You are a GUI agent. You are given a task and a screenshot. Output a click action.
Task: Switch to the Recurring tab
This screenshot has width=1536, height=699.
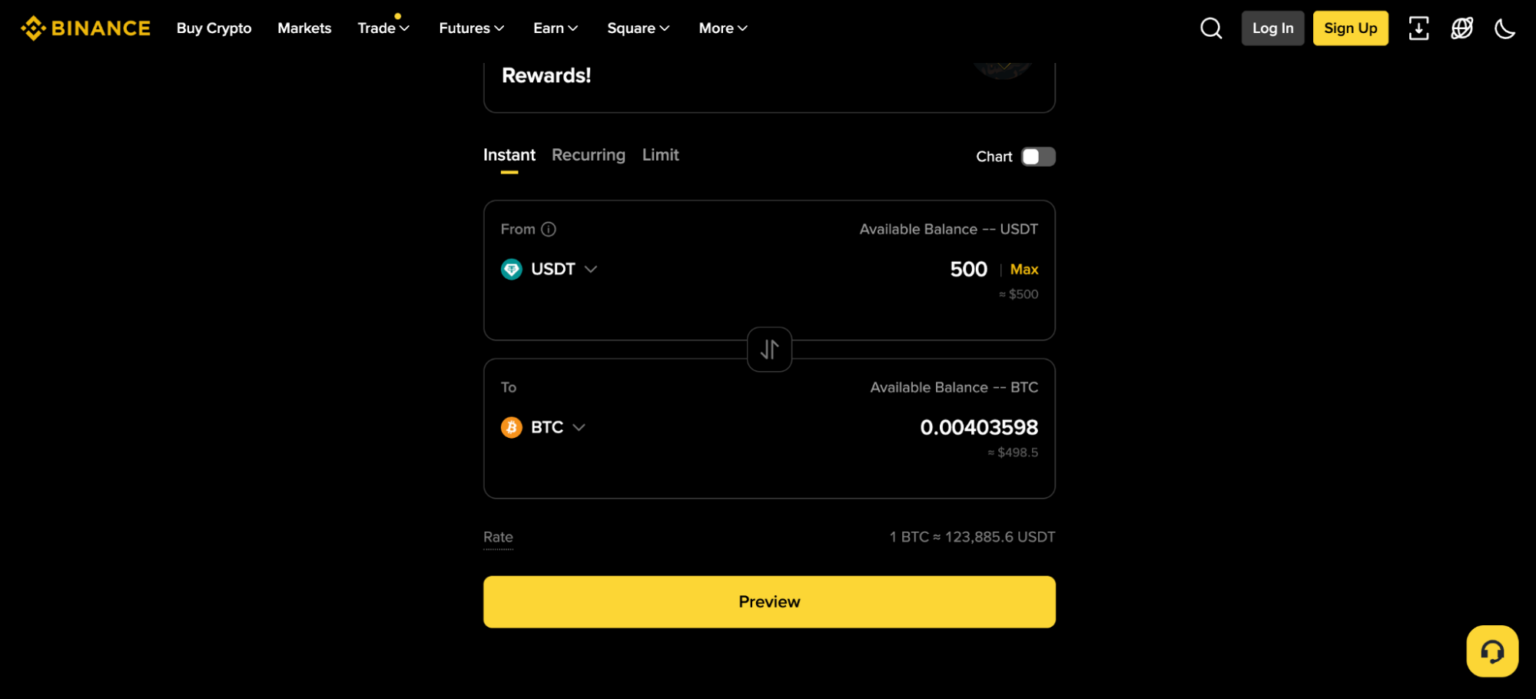coord(588,155)
